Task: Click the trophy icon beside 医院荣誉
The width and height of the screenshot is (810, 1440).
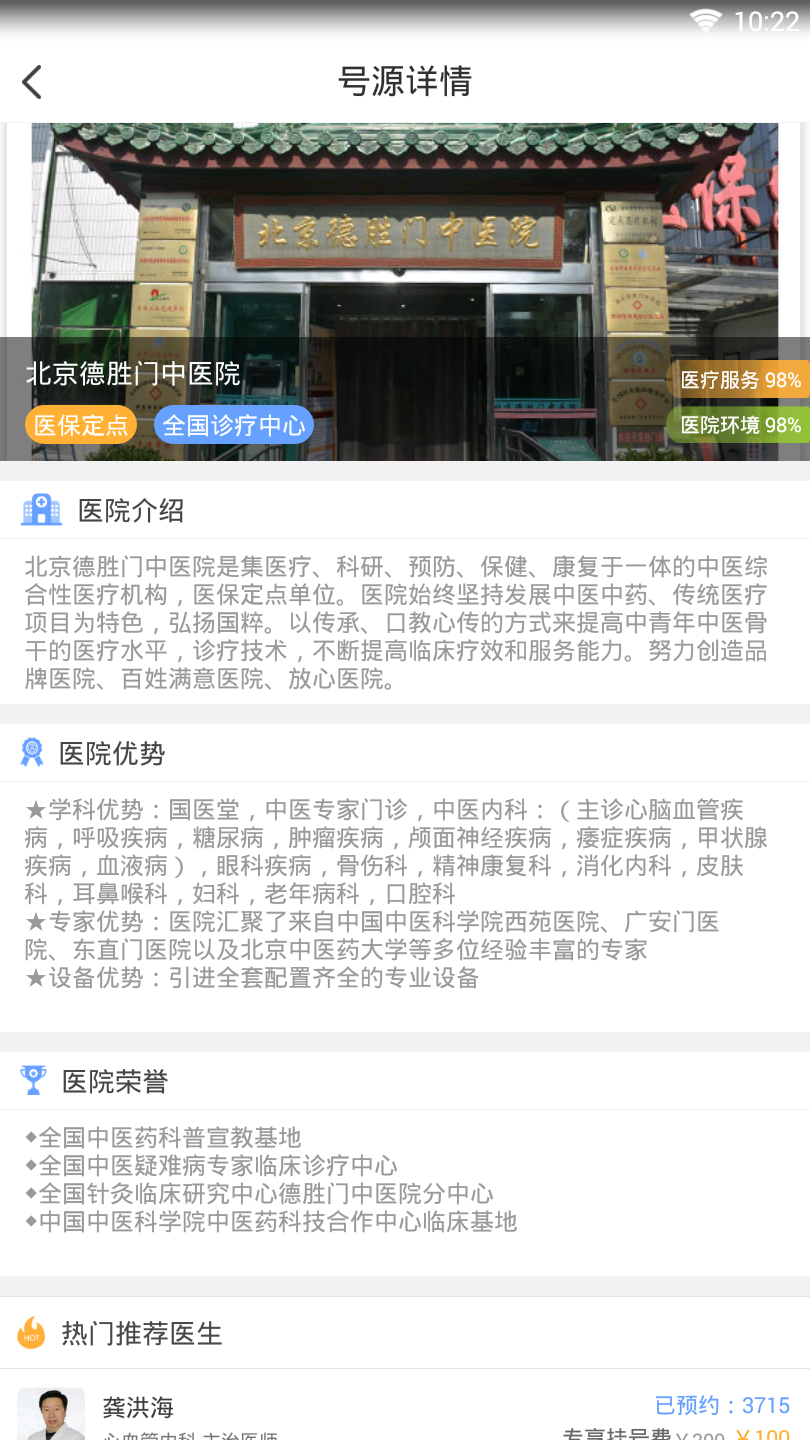Action: coord(33,1080)
